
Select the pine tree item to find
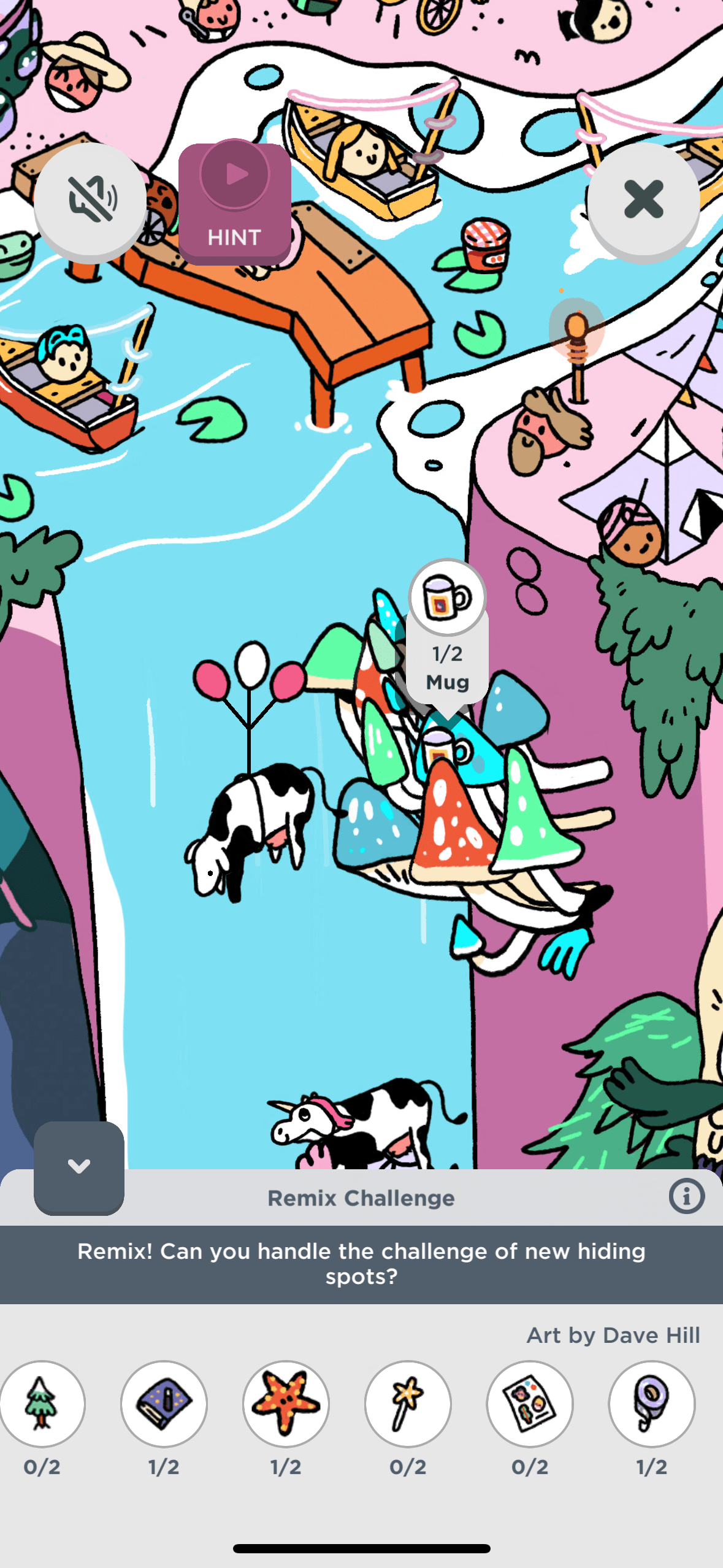tap(41, 1403)
